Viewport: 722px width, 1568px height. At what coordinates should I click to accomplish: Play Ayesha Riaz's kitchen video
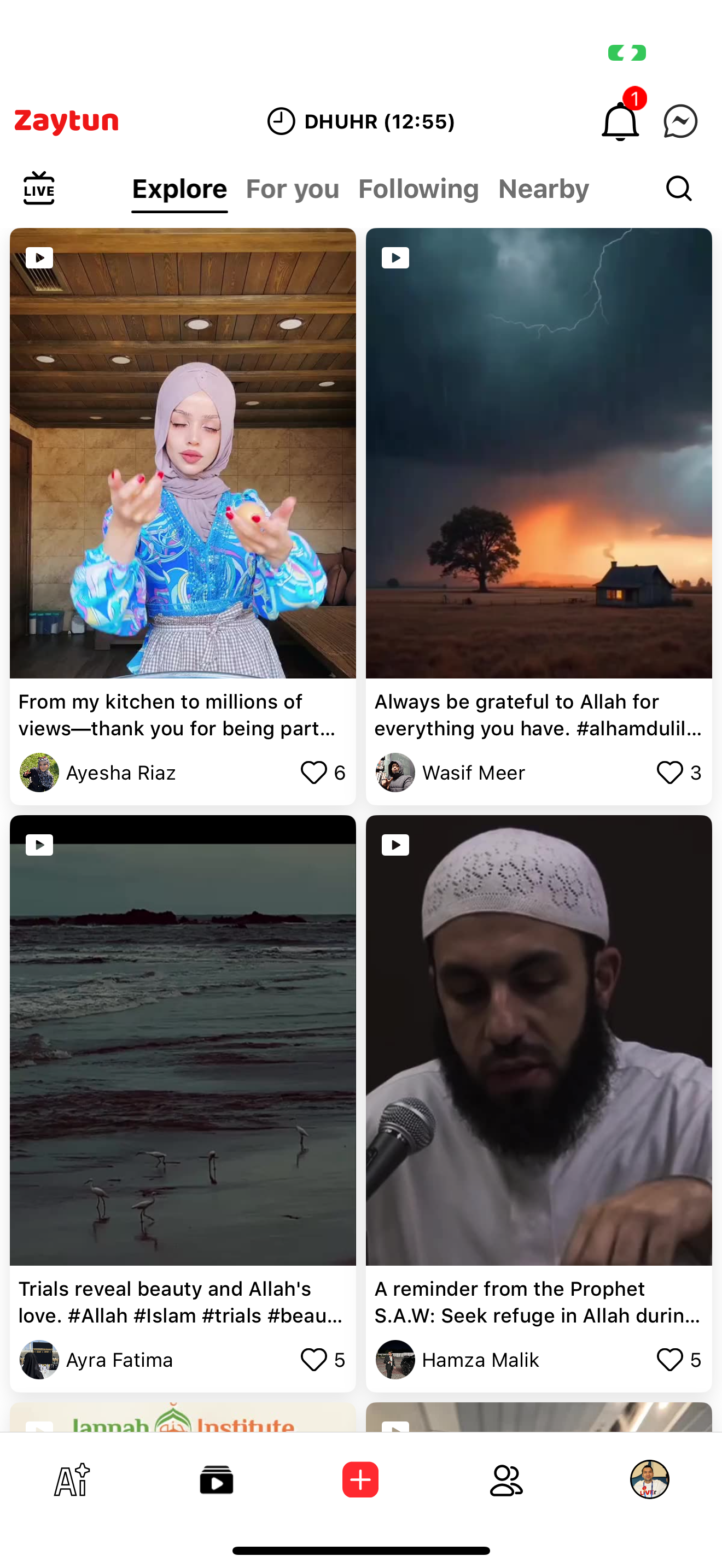(x=183, y=453)
